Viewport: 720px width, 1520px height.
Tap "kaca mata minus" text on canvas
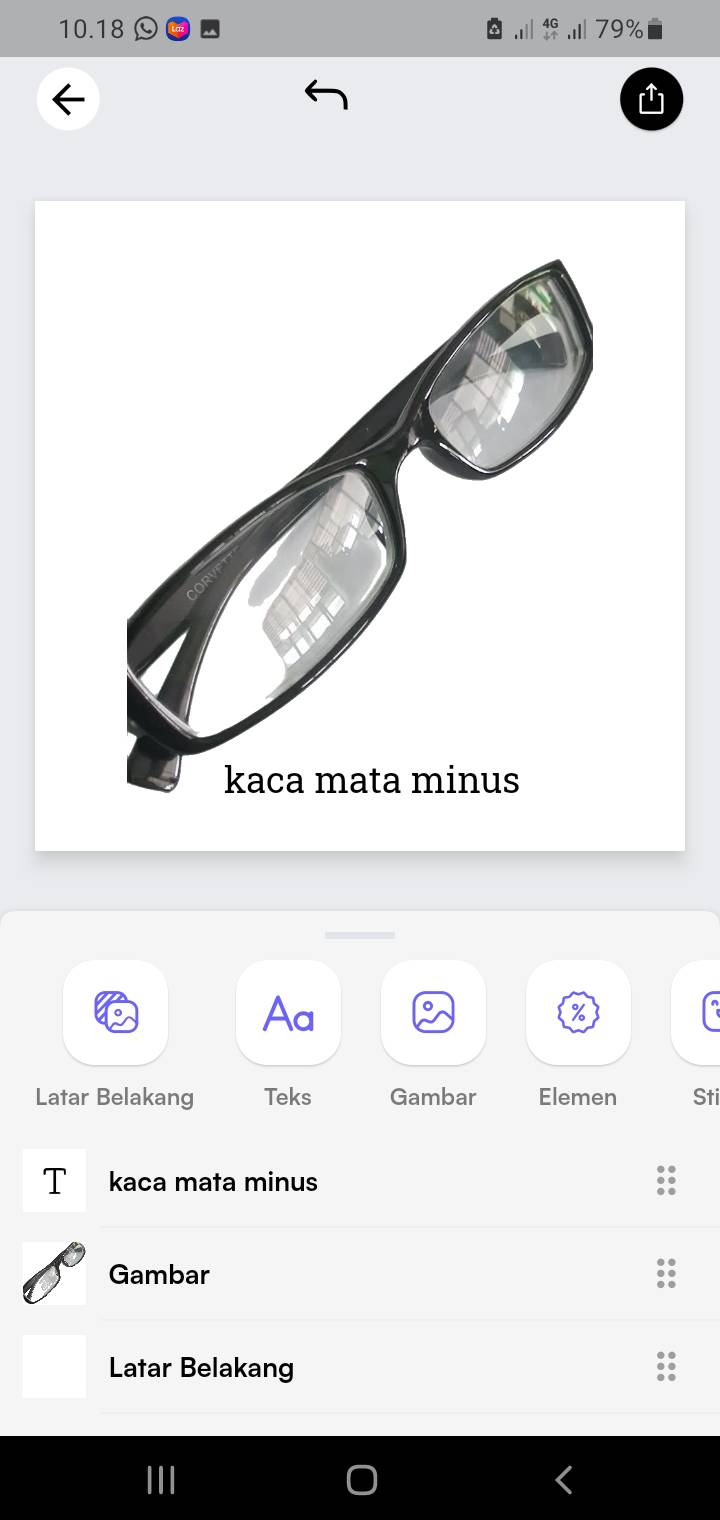click(372, 780)
